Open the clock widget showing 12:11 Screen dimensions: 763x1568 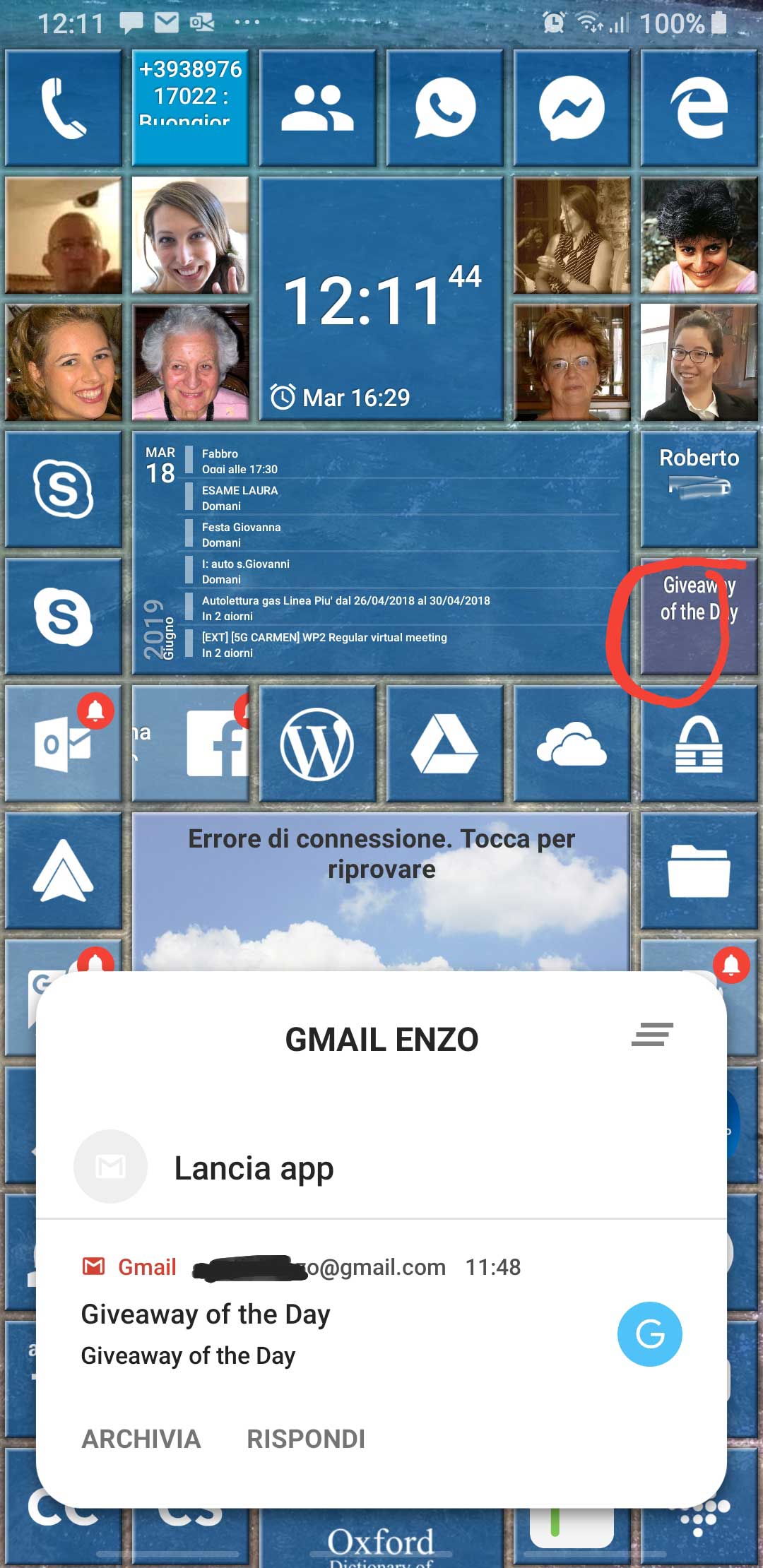[x=381, y=300]
